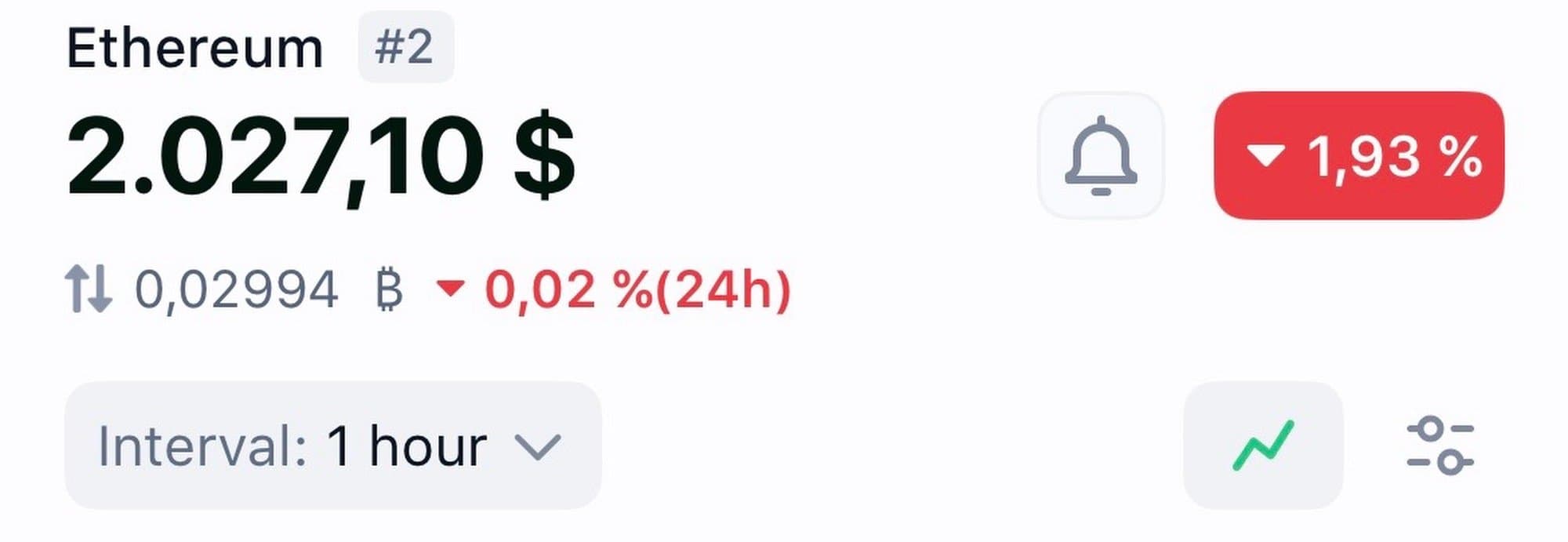1568x542 pixels.
Task: Open the Interval: 1 hour dropdown
Action: [332, 446]
